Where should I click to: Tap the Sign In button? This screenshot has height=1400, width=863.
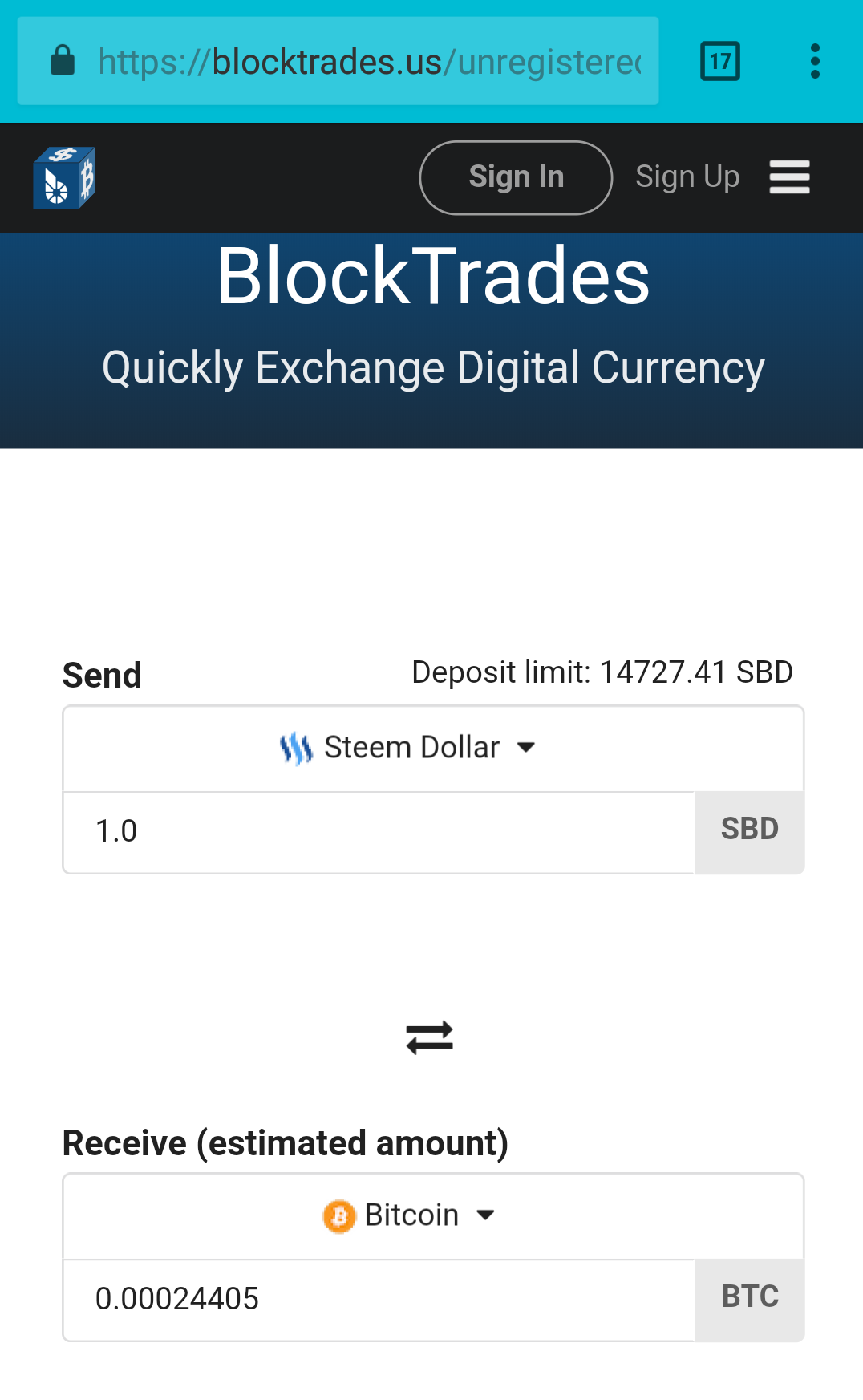tap(516, 177)
